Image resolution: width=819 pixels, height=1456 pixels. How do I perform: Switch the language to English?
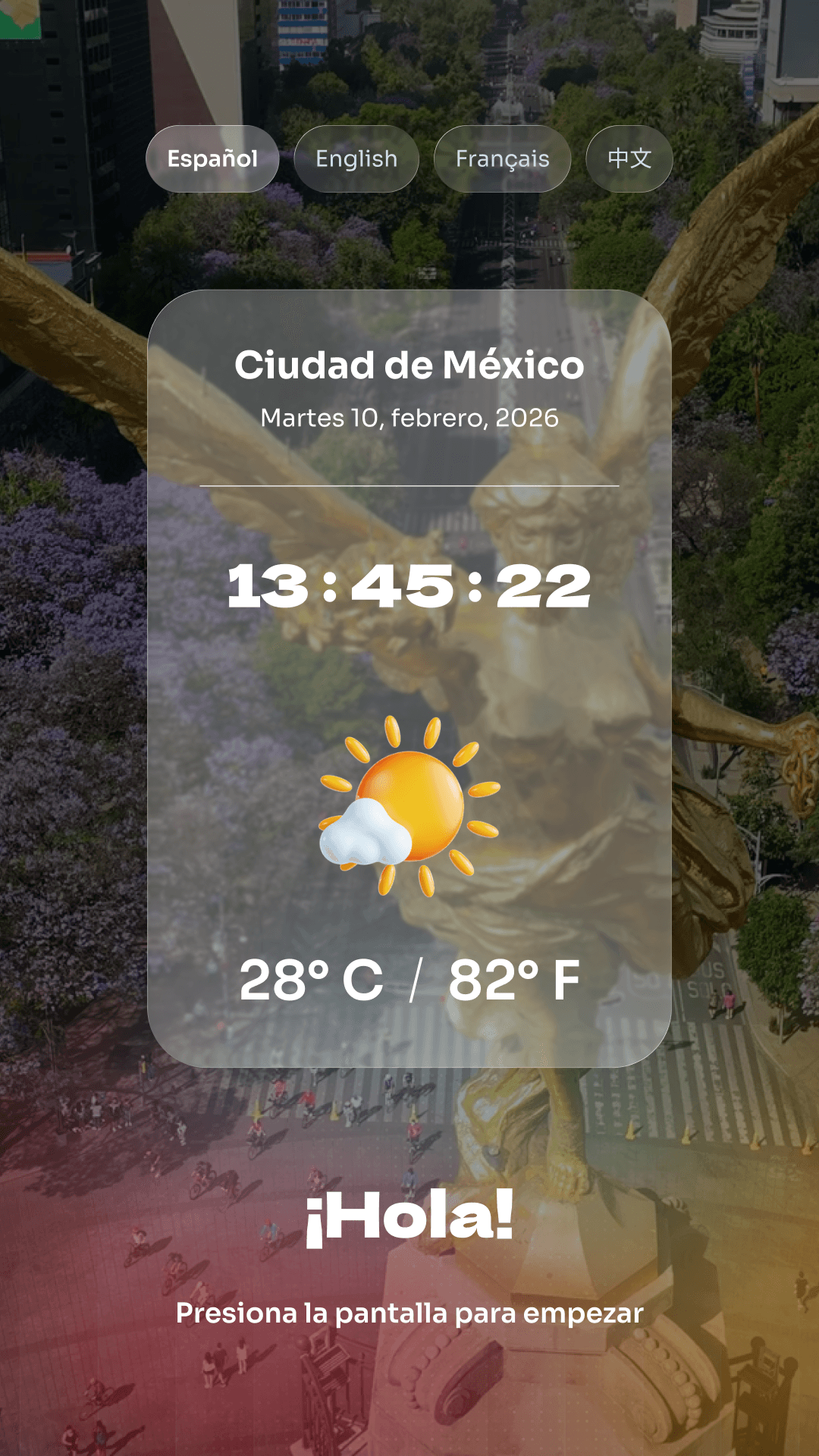[x=356, y=158]
